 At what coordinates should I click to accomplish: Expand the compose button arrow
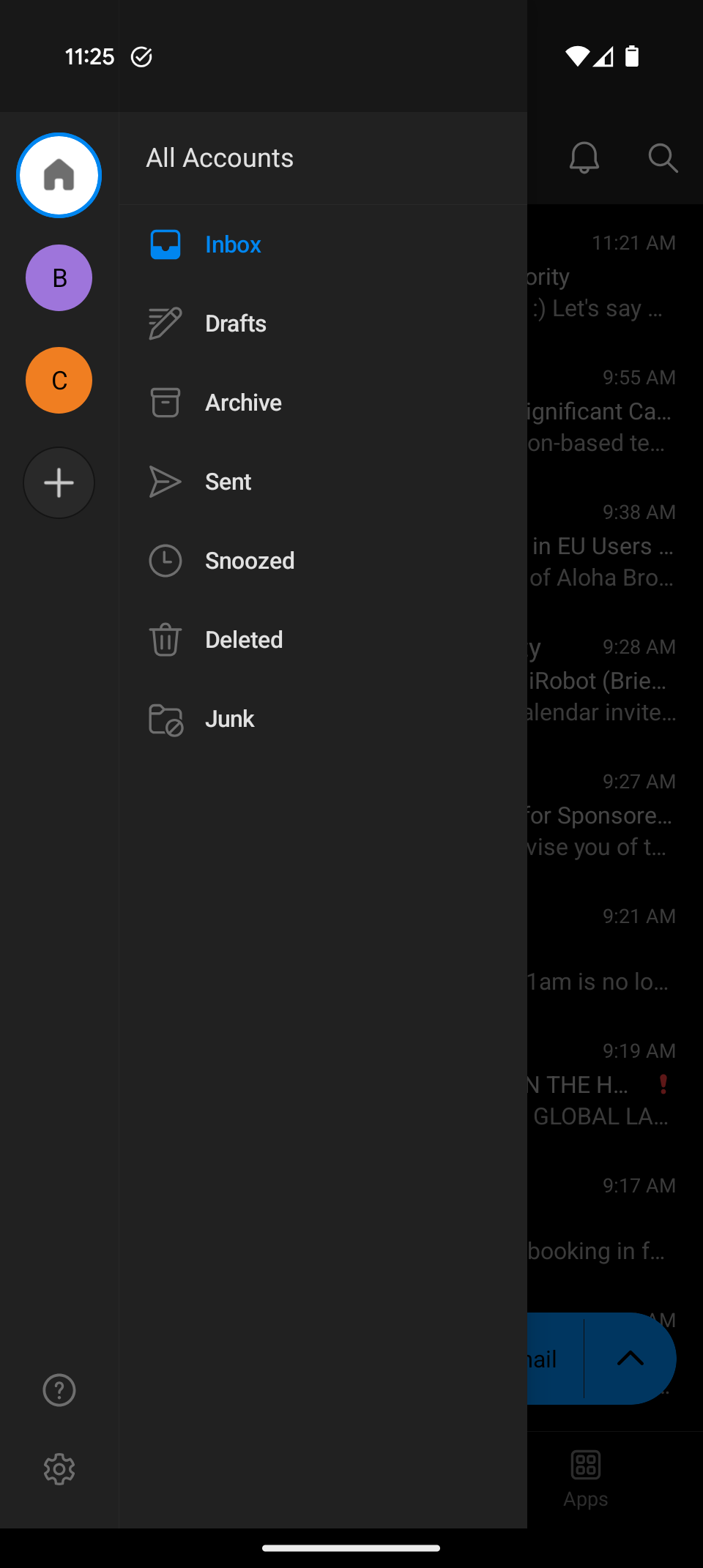tap(630, 1359)
